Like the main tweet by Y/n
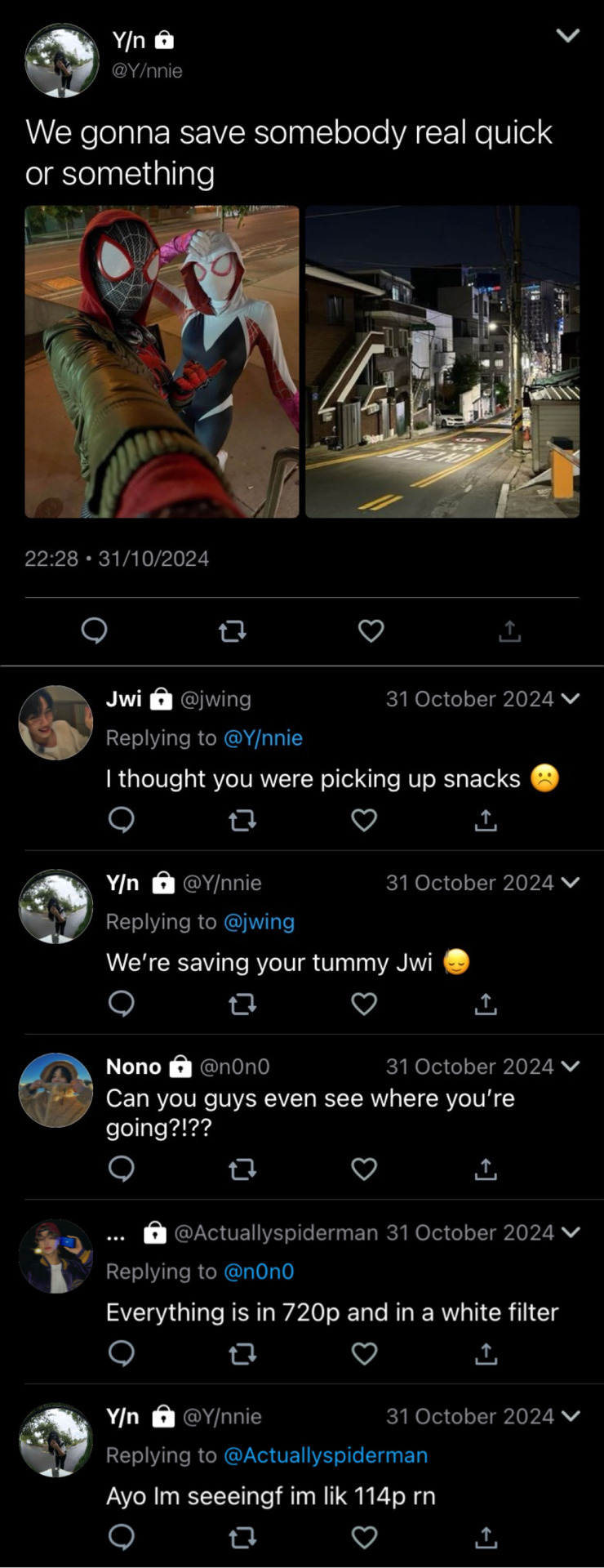 click(371, 630)
